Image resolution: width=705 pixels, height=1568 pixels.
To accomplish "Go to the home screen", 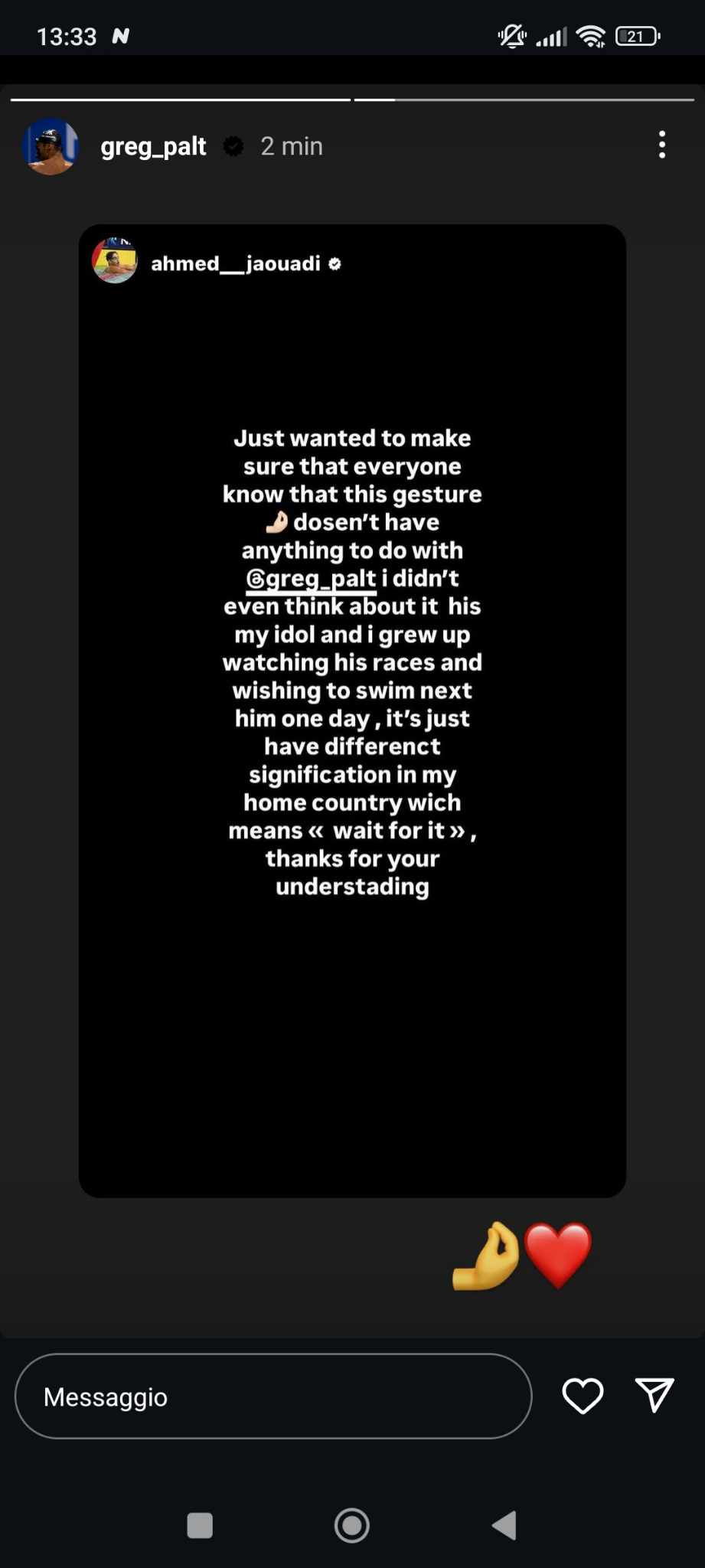I will pos(352,1525).
